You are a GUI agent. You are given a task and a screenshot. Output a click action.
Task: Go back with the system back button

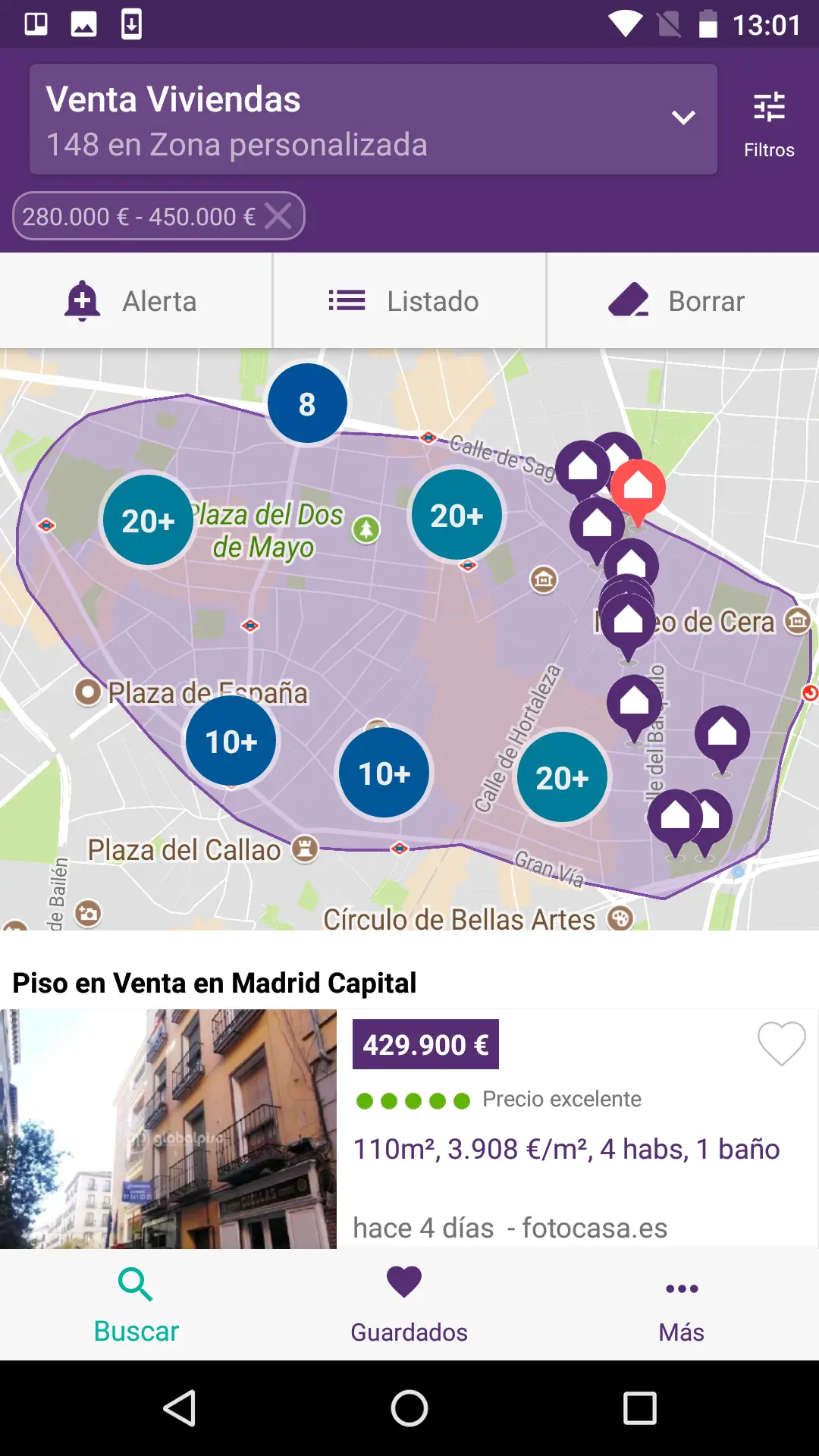[180, 1408]
